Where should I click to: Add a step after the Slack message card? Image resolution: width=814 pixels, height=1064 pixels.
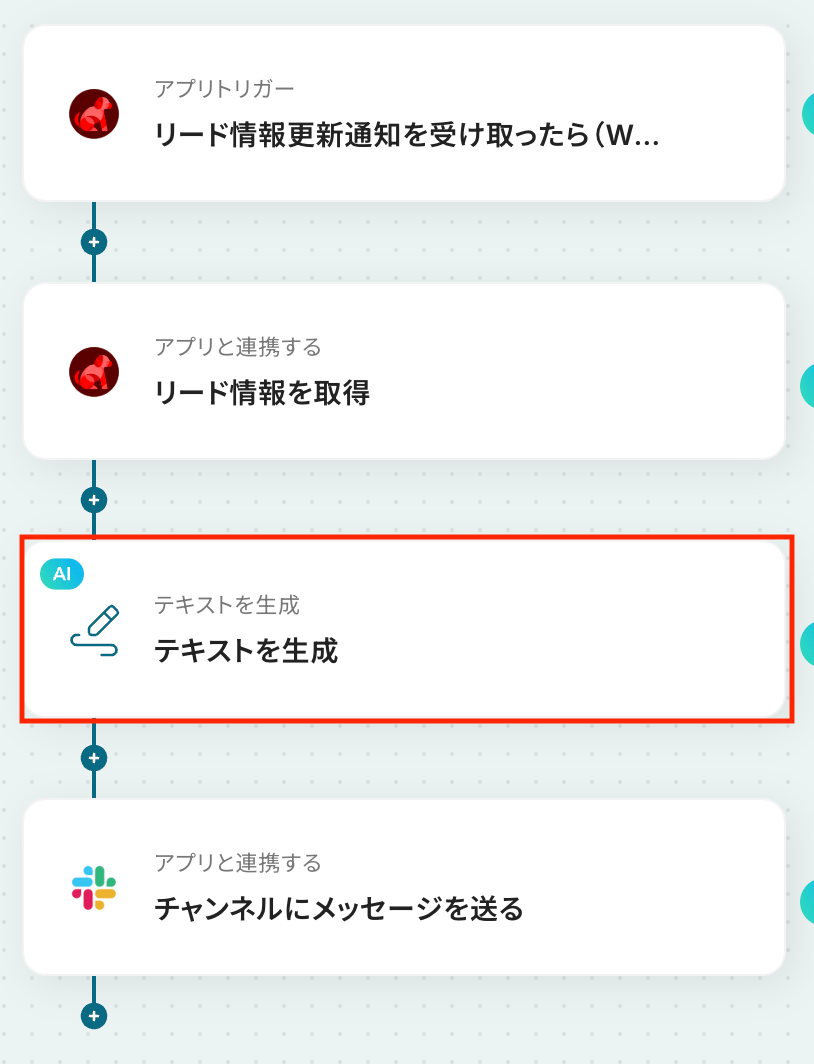pos(94,1016)
